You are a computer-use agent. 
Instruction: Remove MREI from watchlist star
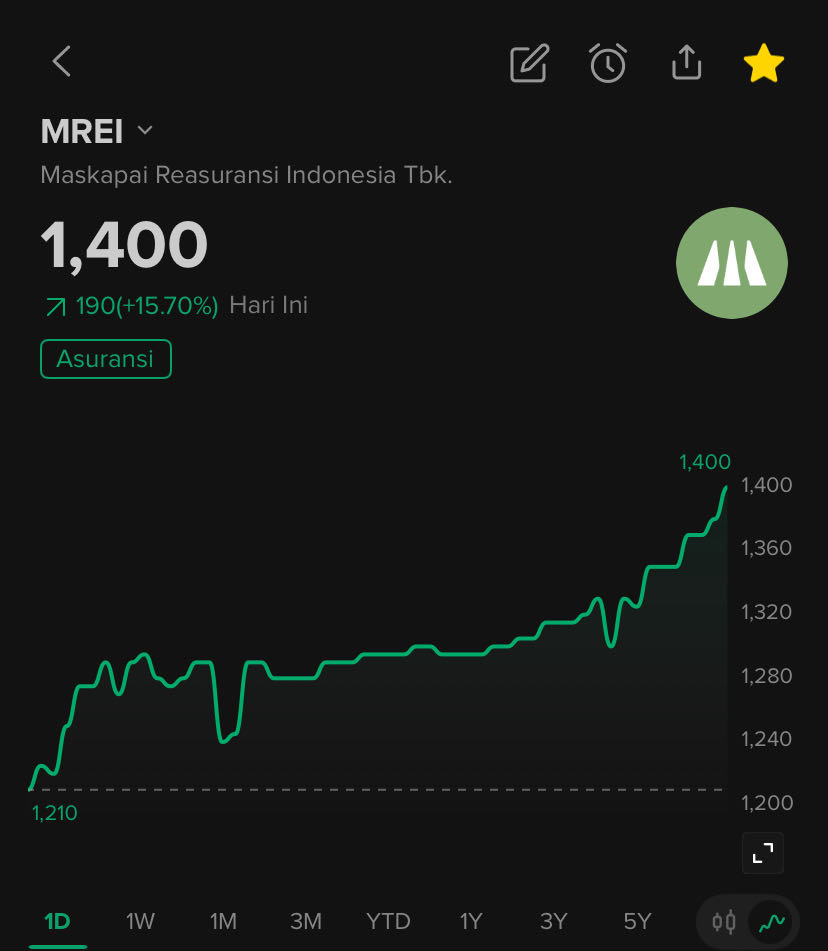764,64
